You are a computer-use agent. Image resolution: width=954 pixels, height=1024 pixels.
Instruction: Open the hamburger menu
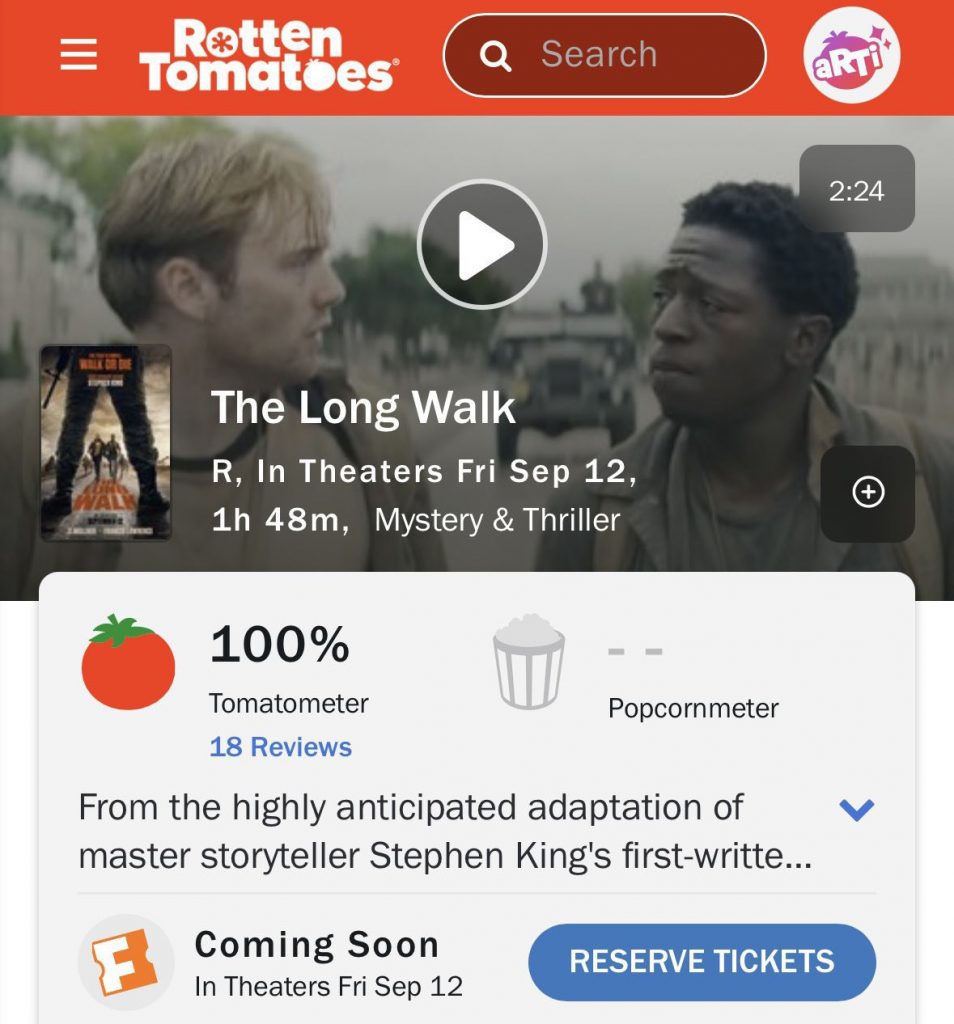tap(79, 55)
